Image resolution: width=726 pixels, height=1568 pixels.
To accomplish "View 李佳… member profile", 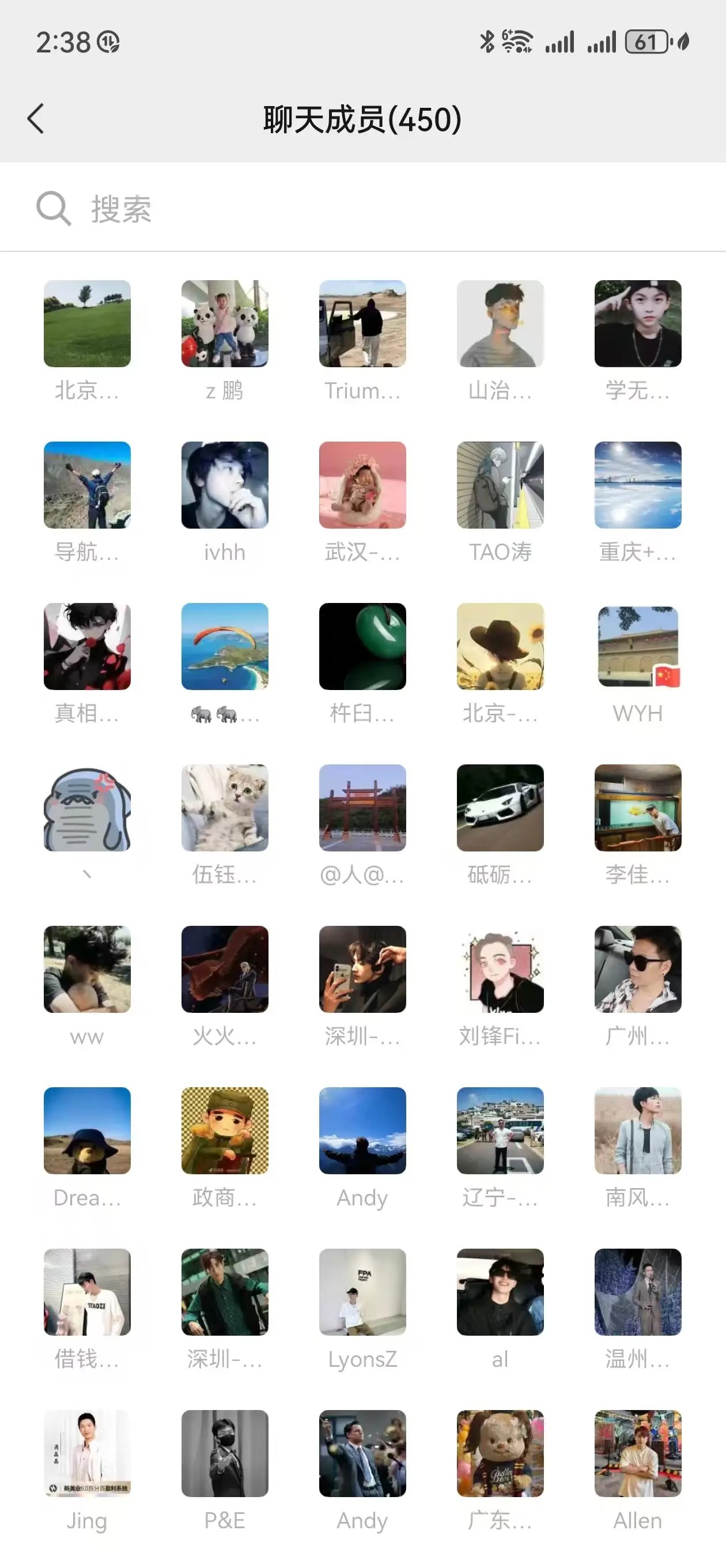I will (637, 808).
